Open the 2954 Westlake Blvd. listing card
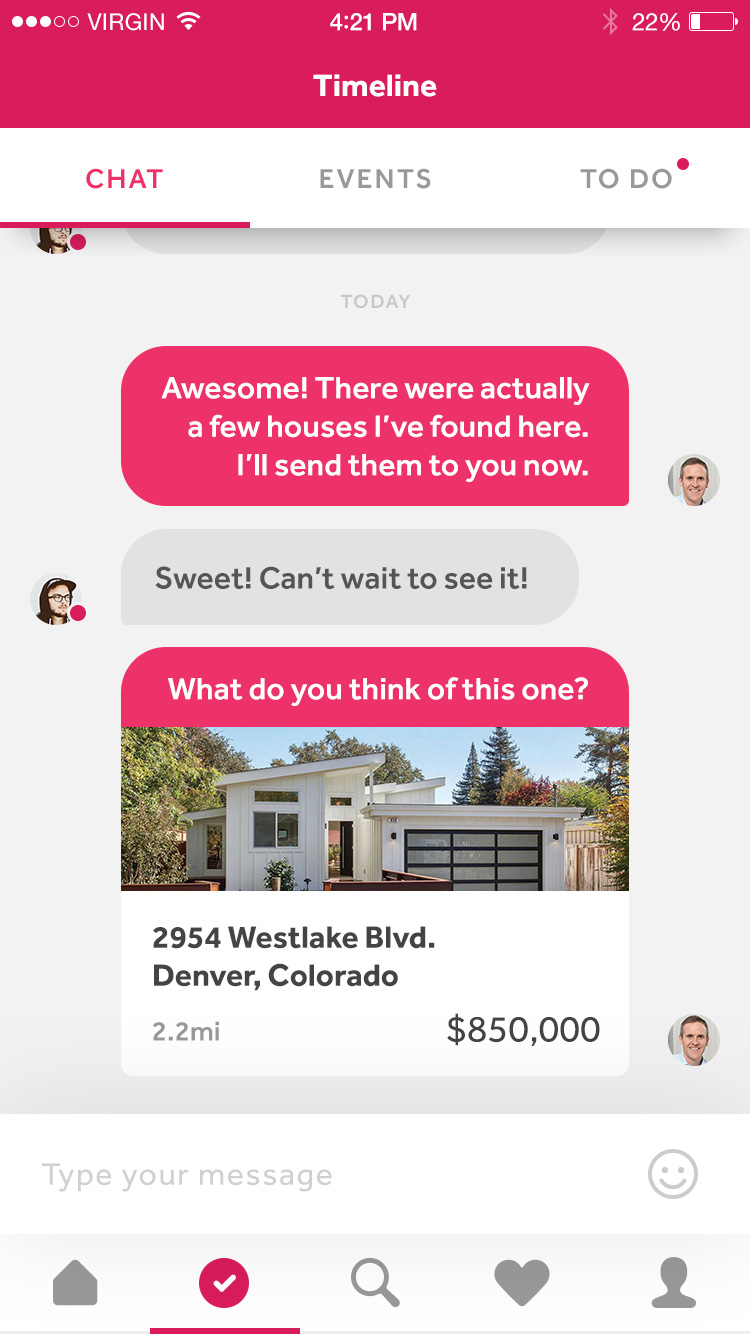 [375, 900]
